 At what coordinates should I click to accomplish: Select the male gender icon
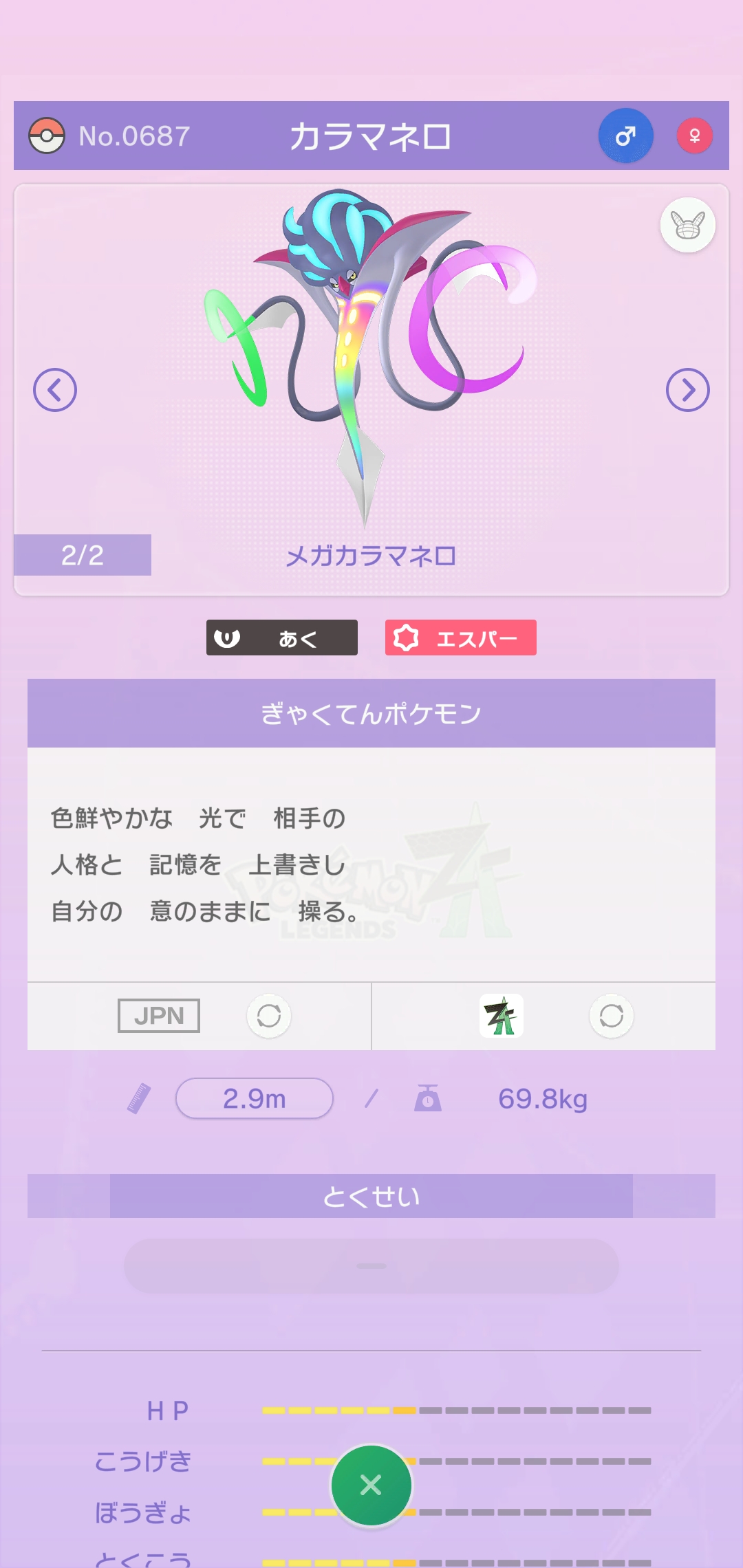[x=625, y=135]
